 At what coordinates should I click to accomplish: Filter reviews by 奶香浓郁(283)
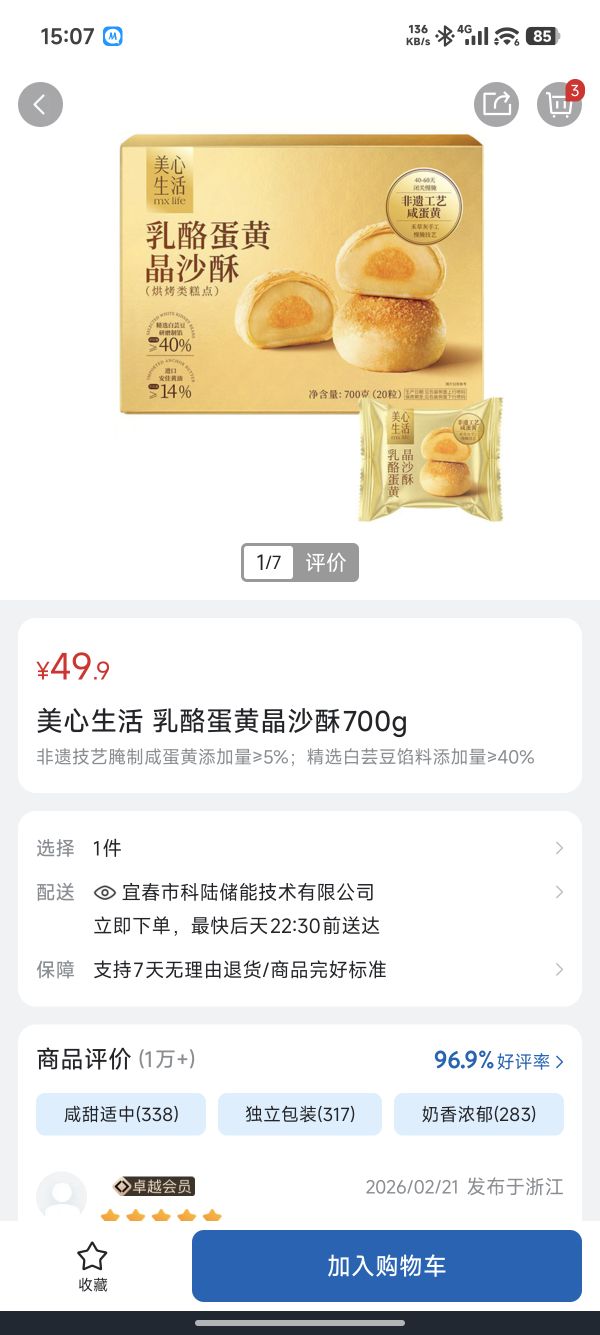pos(479,1114)
